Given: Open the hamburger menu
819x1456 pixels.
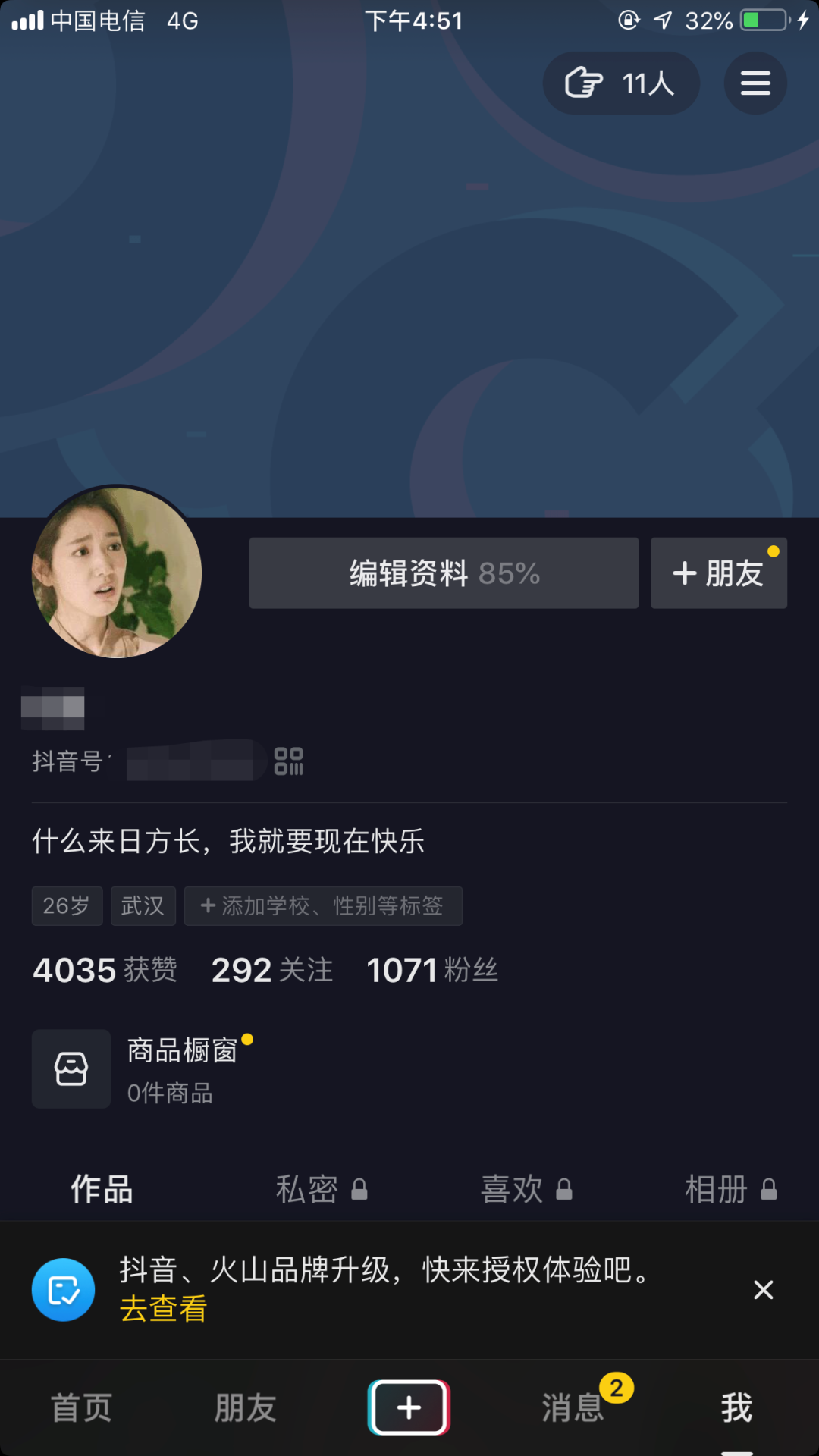Looking at the screenshot, I should (755, 83).
